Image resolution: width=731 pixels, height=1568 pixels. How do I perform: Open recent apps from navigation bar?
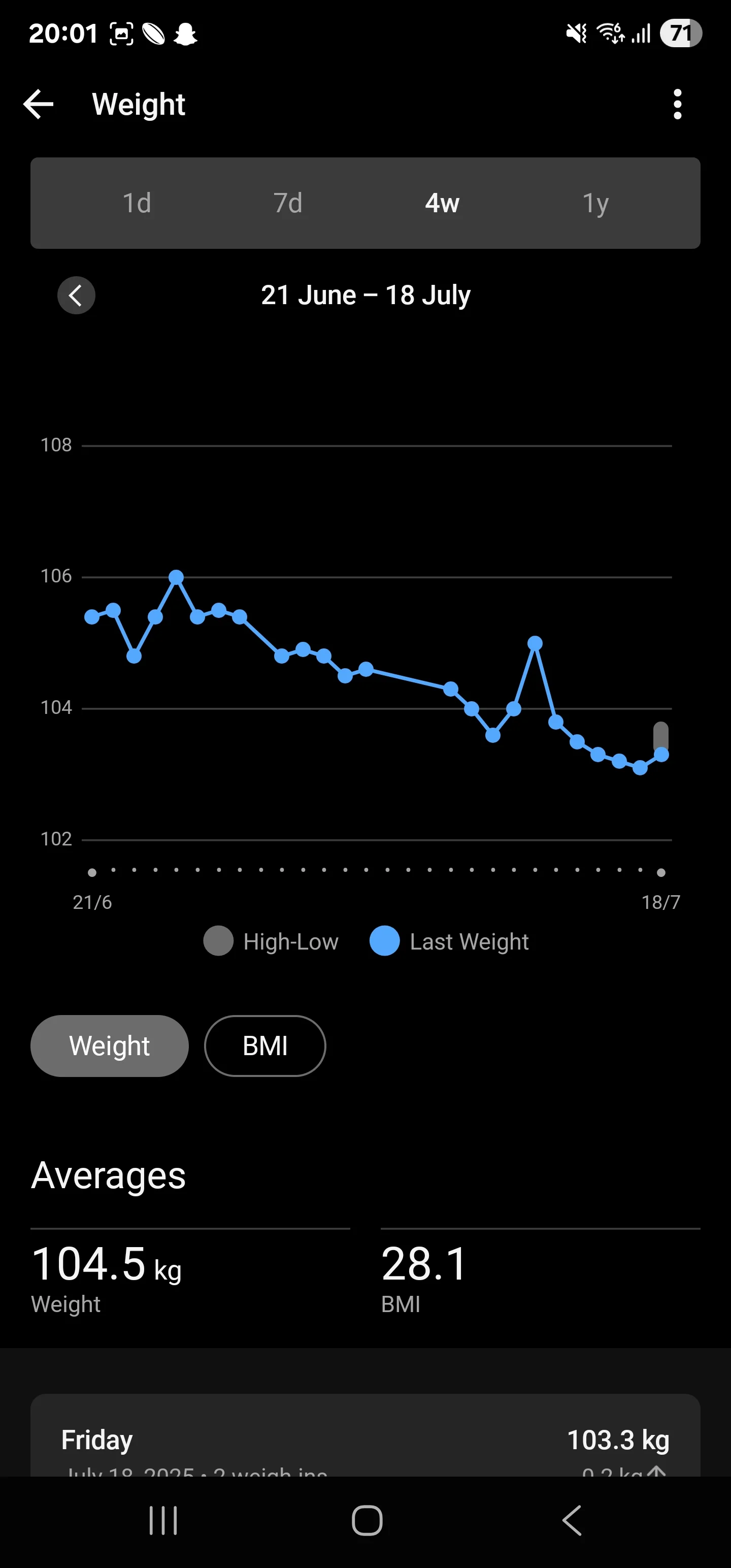pos(163,1520)
